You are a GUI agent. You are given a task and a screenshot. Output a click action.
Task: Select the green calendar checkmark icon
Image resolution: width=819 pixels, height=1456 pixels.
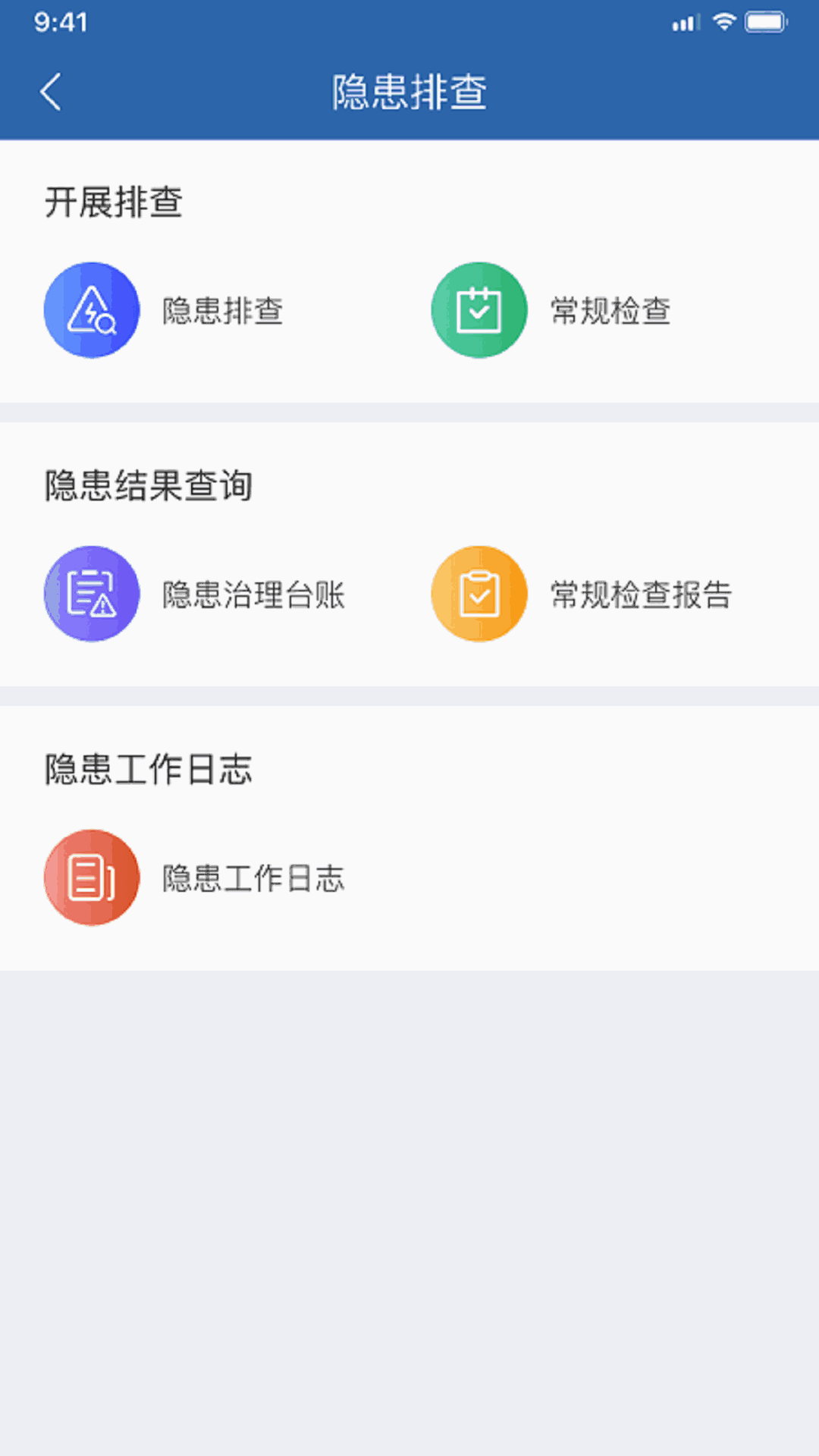479,310
